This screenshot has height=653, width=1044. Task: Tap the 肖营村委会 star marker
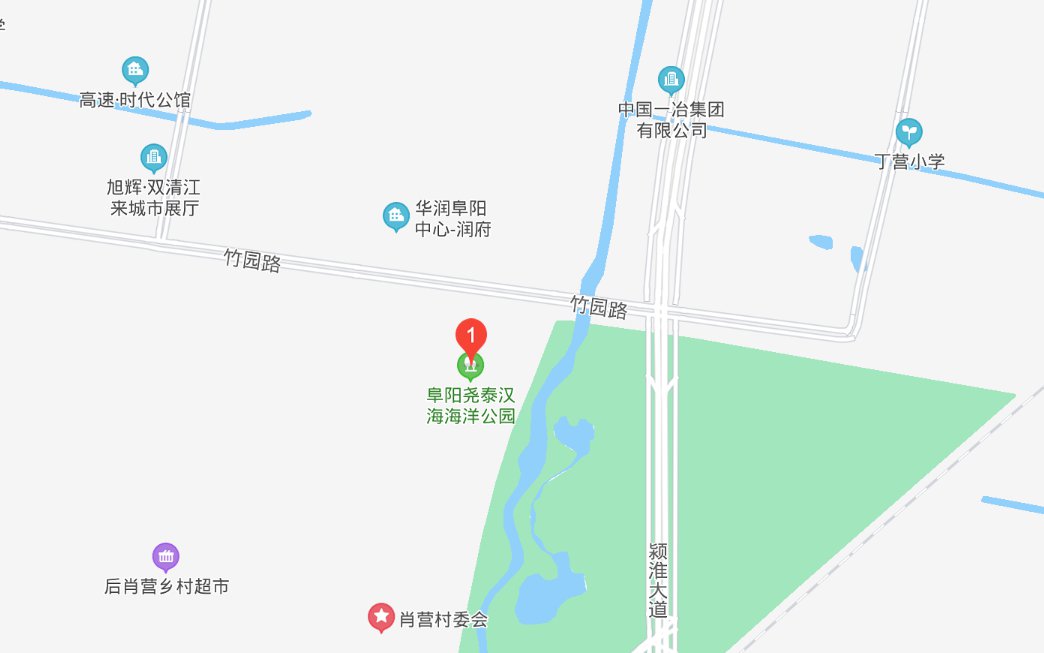click(x=381, y=618)
